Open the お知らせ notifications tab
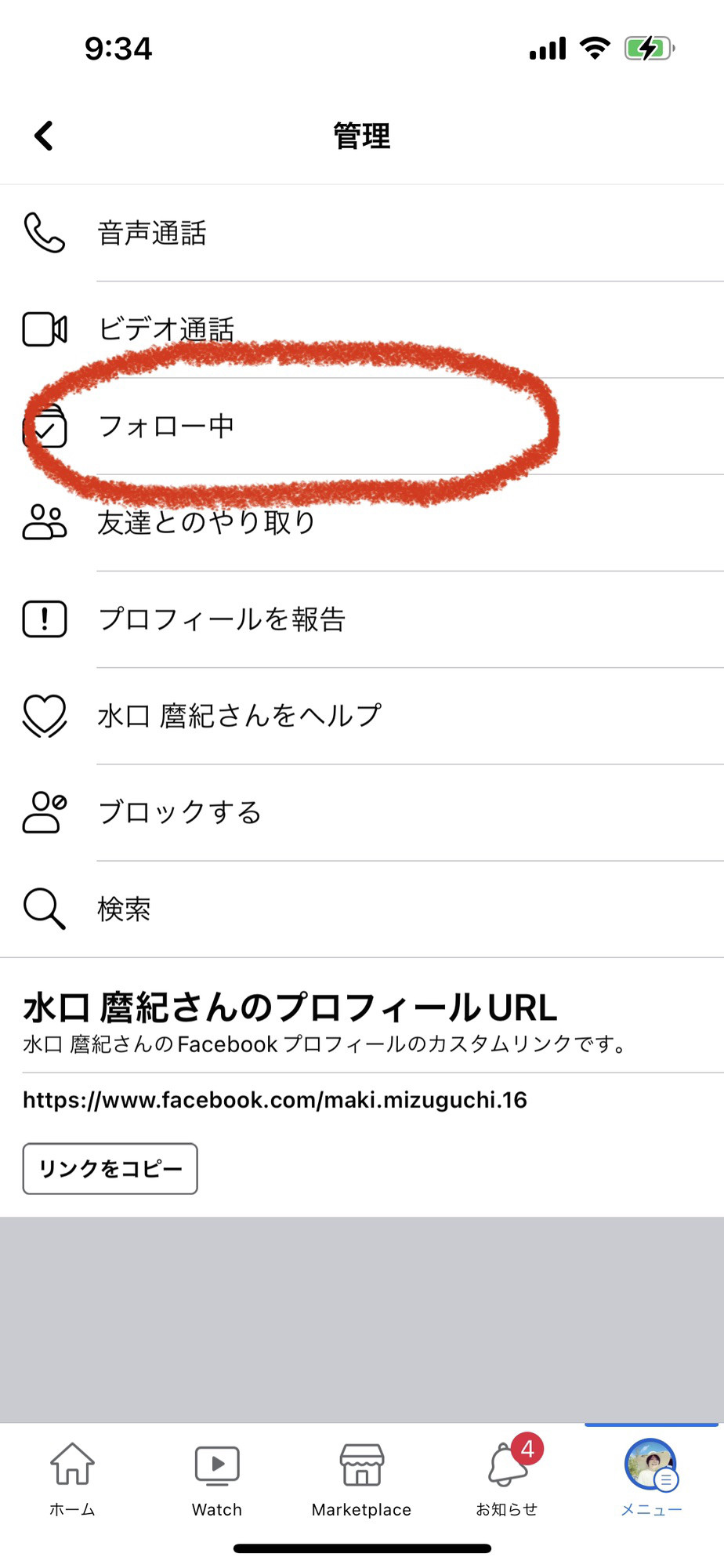Image resolution: width=724 pixels, height=1568 pixels. click(507, 1479)
